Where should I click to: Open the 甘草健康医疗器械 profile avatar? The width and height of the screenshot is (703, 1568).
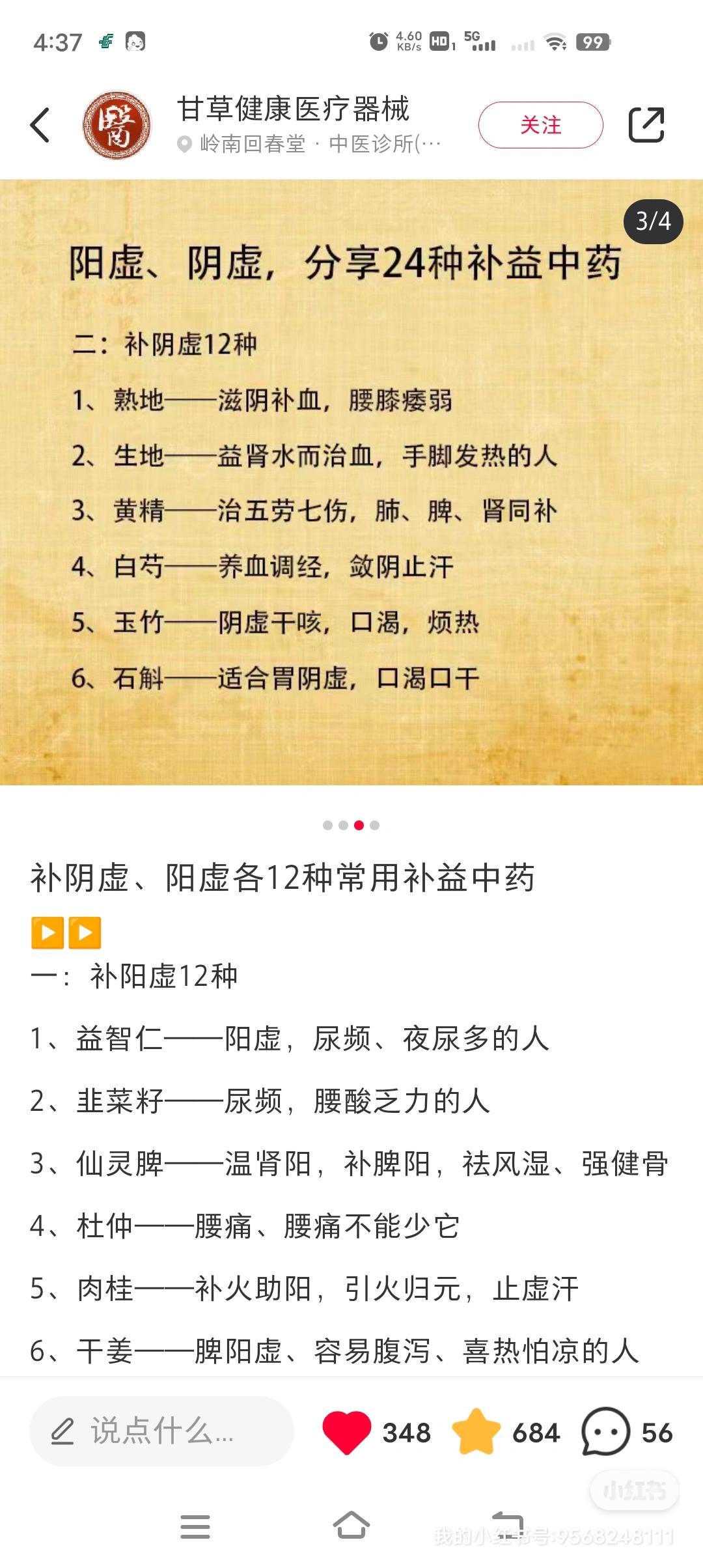[x=117, y=125]
